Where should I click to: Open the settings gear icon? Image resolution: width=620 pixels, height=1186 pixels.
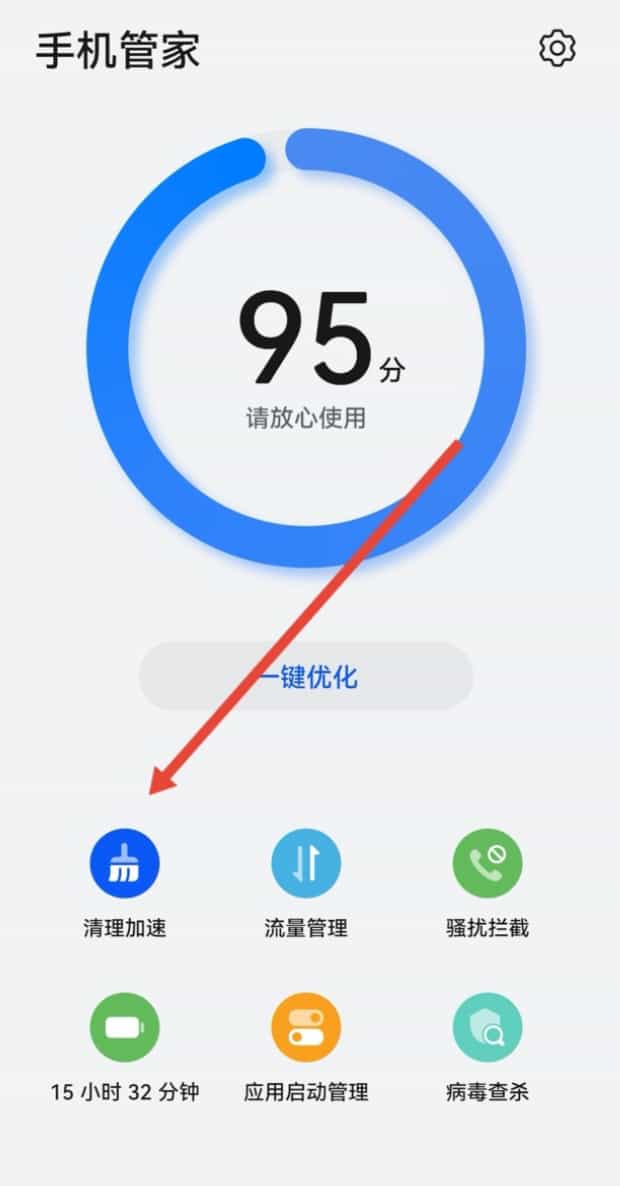click(557, 48)
